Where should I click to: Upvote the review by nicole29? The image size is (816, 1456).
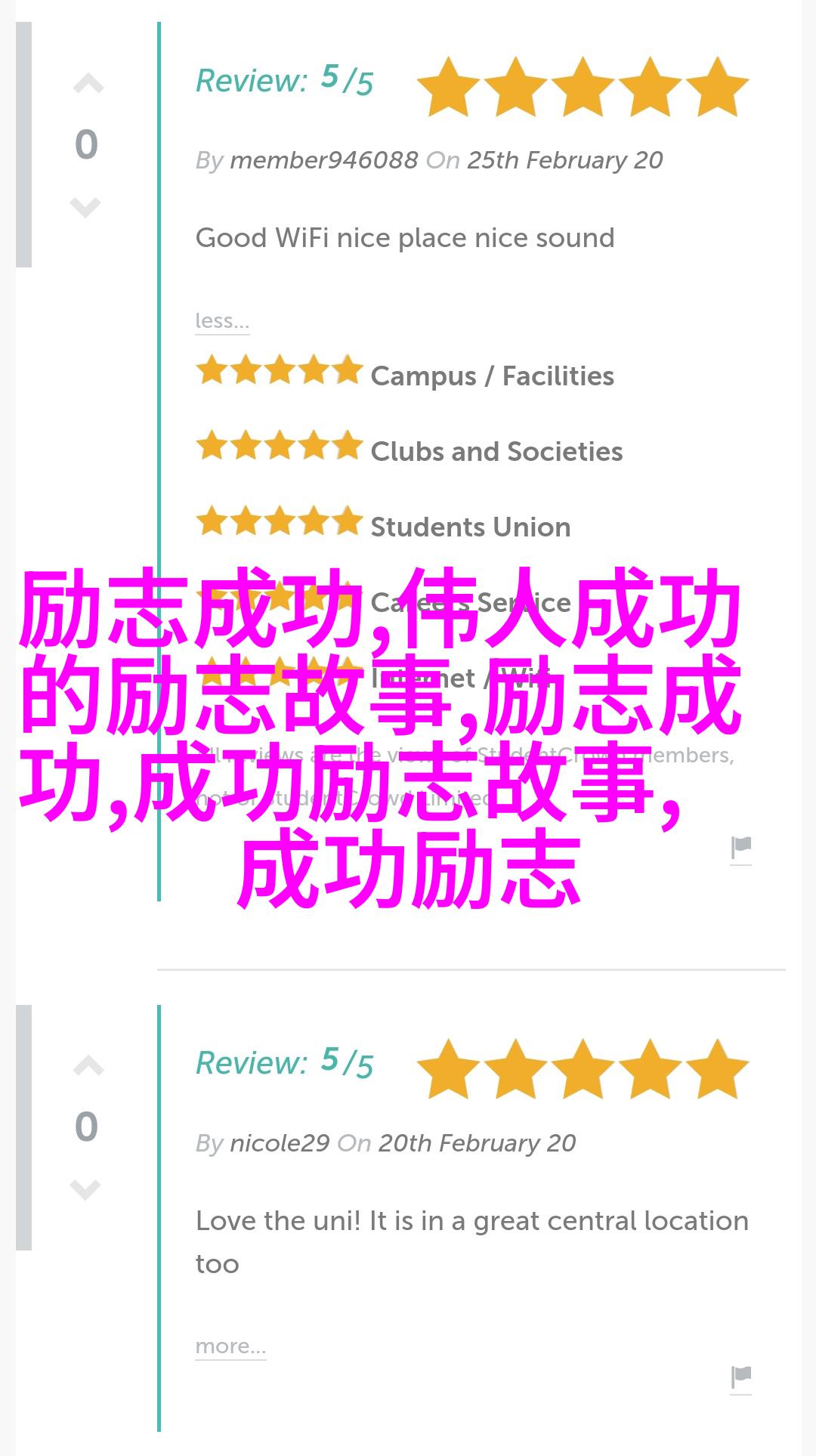(88, 1066)
